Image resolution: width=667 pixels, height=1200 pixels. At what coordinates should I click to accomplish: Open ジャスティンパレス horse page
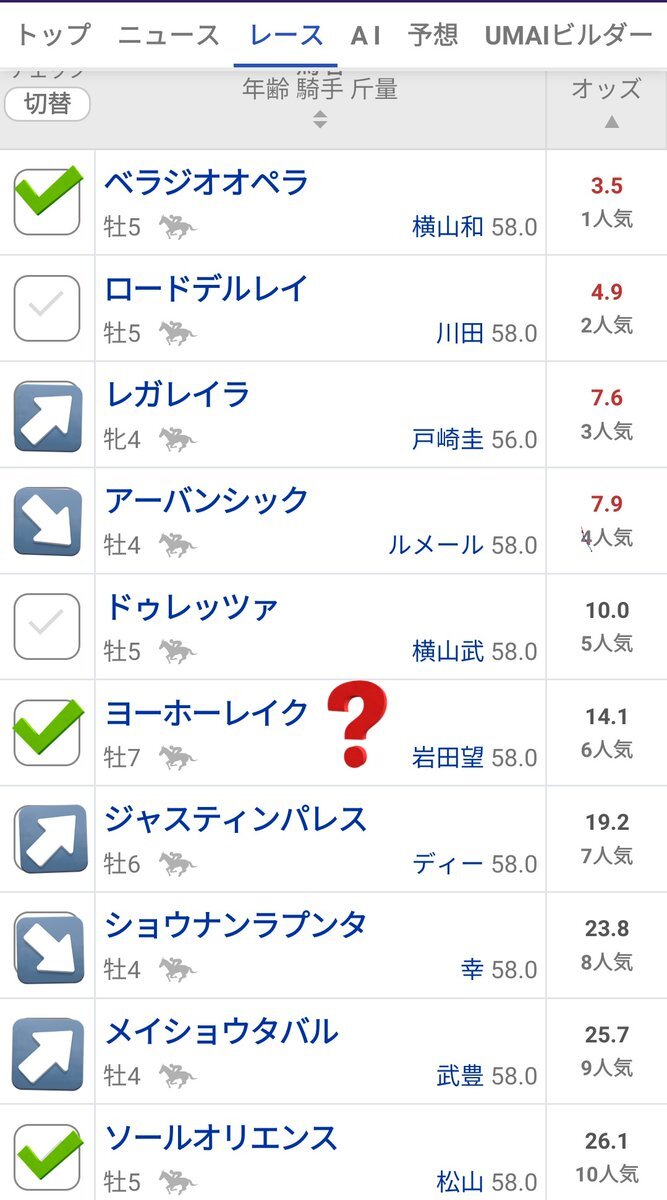236,819
